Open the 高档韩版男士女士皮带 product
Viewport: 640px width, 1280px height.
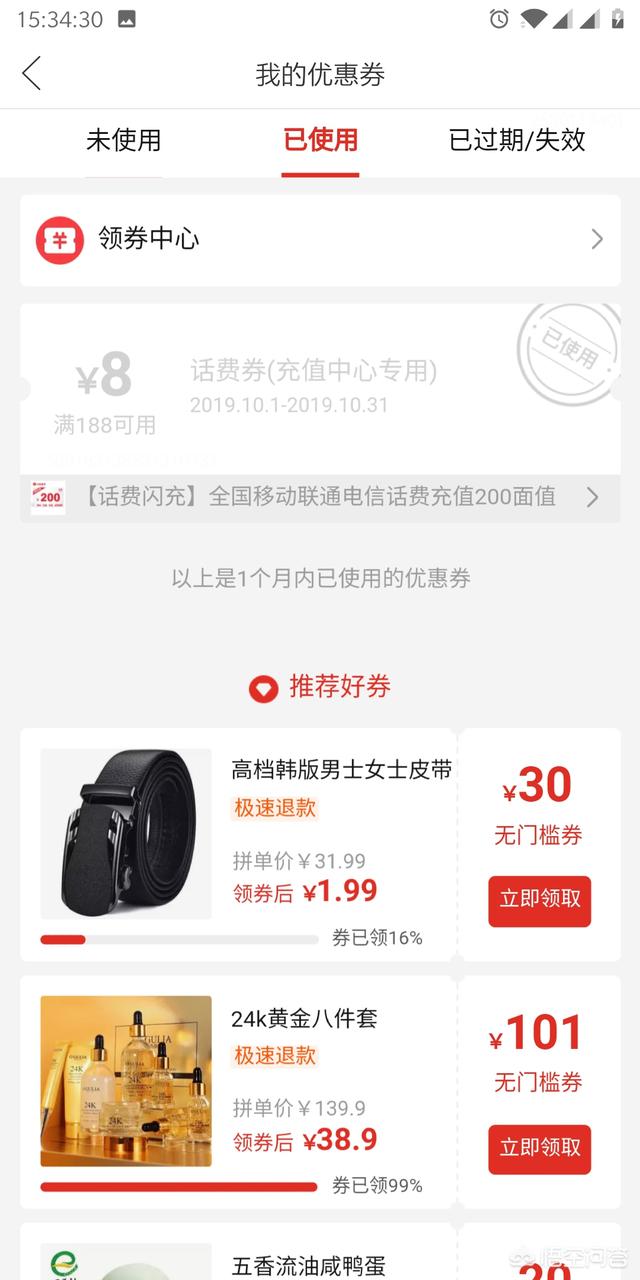[341, 769]
